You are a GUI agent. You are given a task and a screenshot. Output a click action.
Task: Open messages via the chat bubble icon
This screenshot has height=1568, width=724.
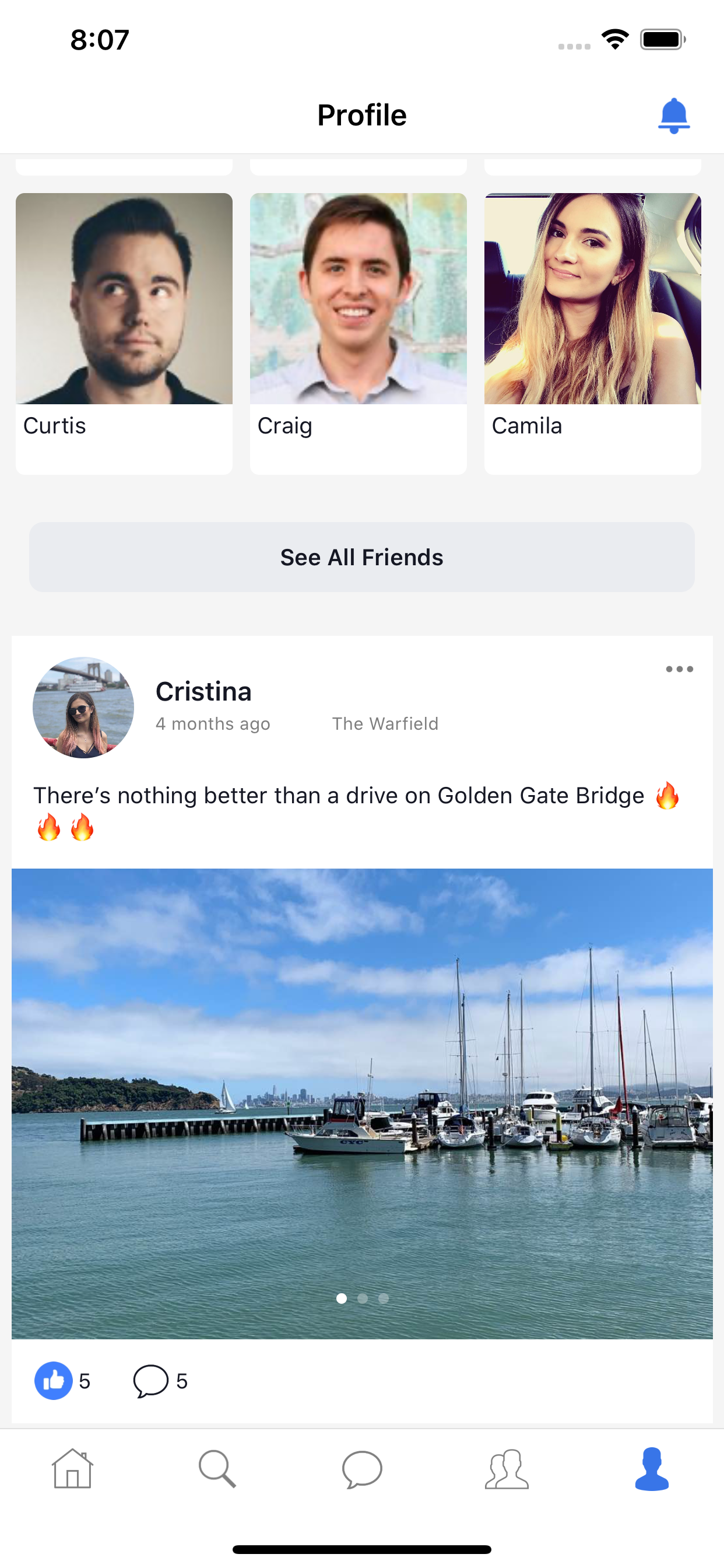tap(362, 1471)
